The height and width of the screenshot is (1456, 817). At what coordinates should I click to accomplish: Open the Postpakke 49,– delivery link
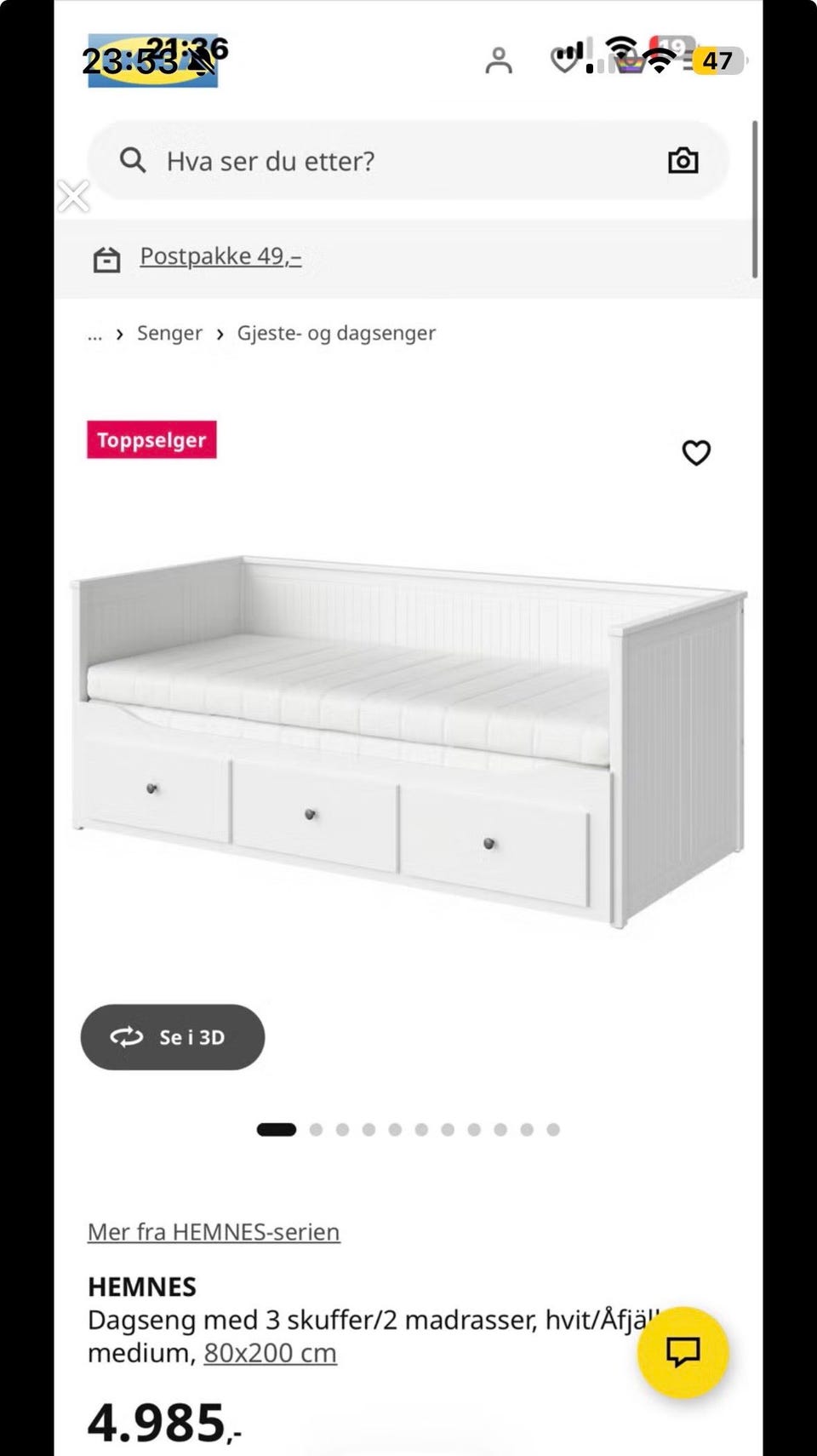coord(220,256)
